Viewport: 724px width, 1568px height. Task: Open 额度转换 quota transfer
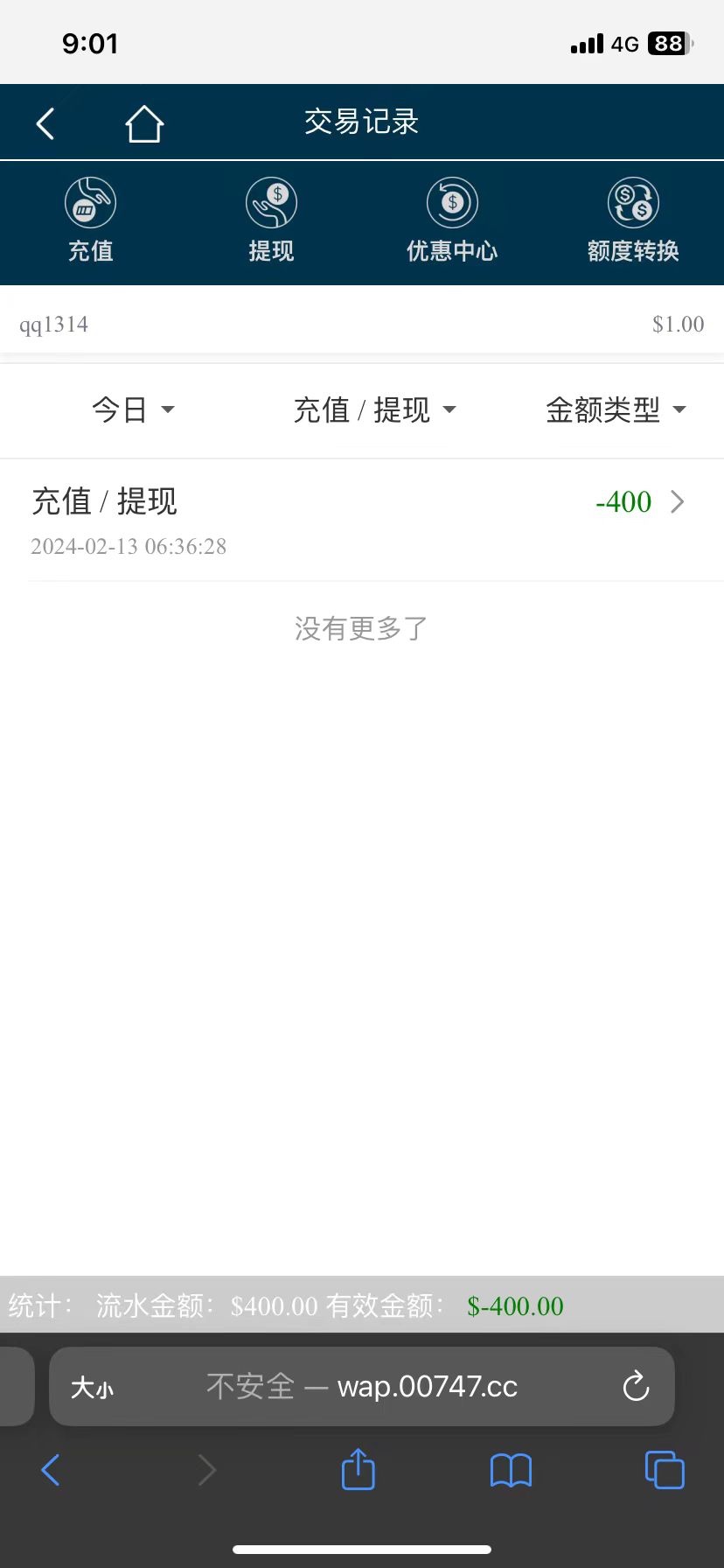[x=633, y=220]
